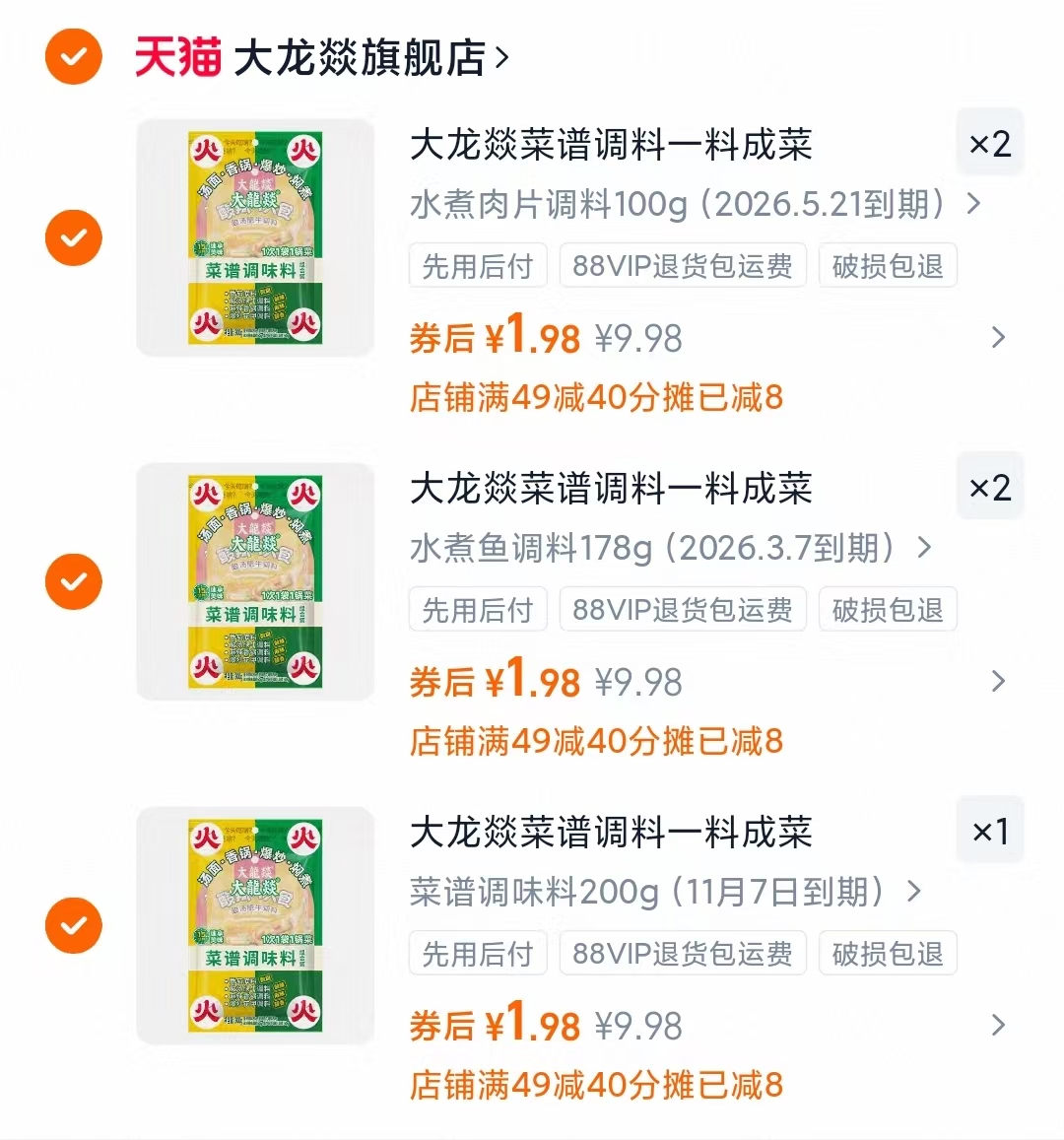Open the 菜谱调味料200g product thumbnail image
The image size is (1064, 1140).
click(x=254, y=925)
